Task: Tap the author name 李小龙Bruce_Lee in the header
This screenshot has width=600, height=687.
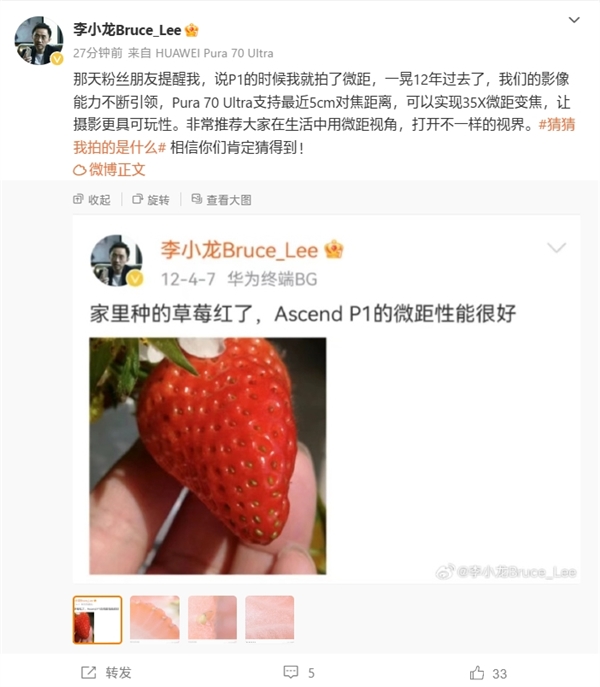Action: pos(125,29)
